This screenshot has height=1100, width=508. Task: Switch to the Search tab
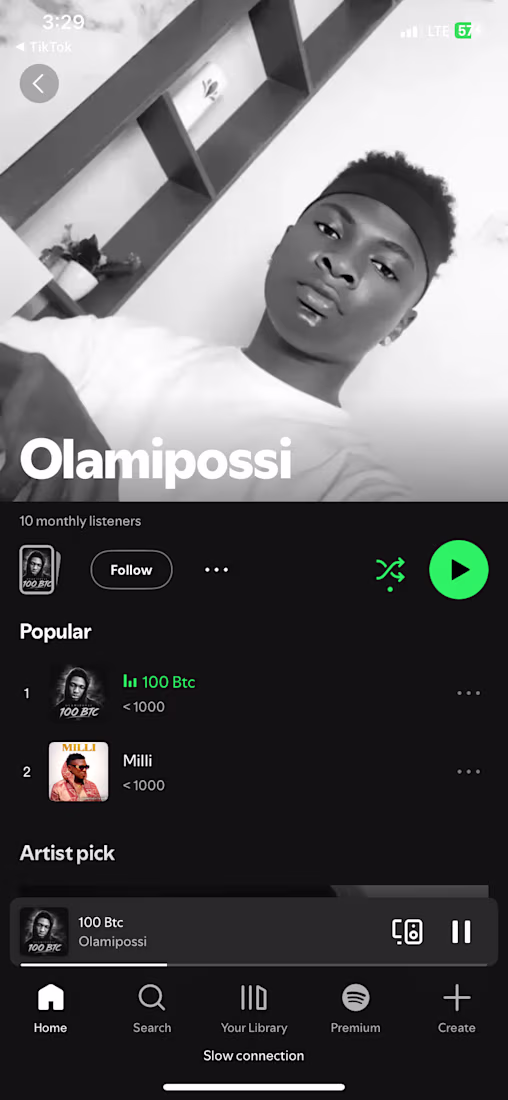coord(152,1009)
